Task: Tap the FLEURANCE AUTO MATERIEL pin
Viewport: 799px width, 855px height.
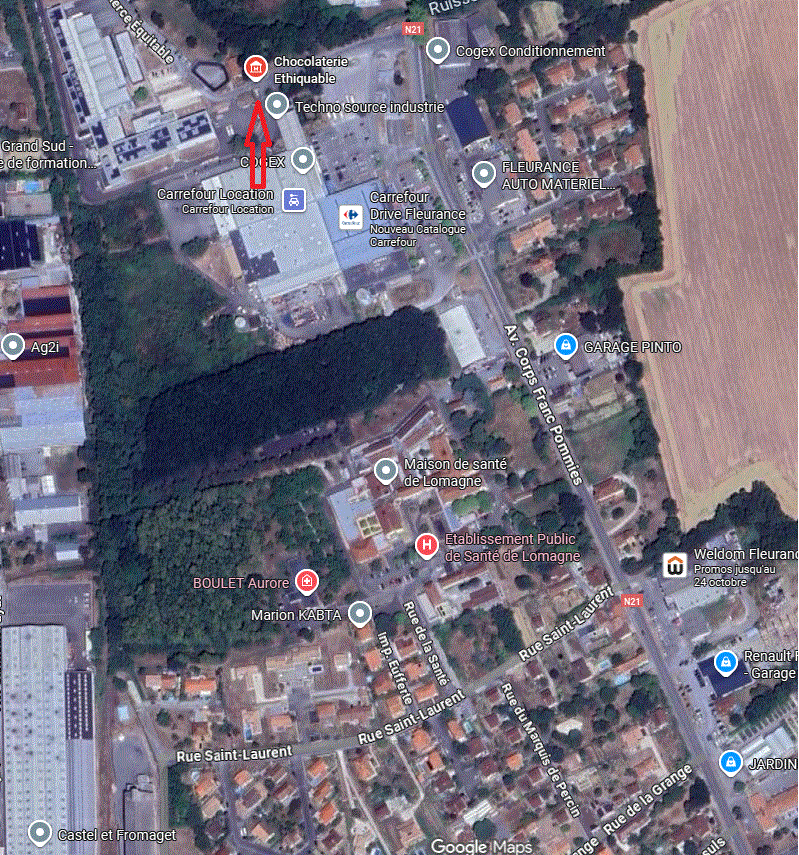Action: click(x=484, y=174)
